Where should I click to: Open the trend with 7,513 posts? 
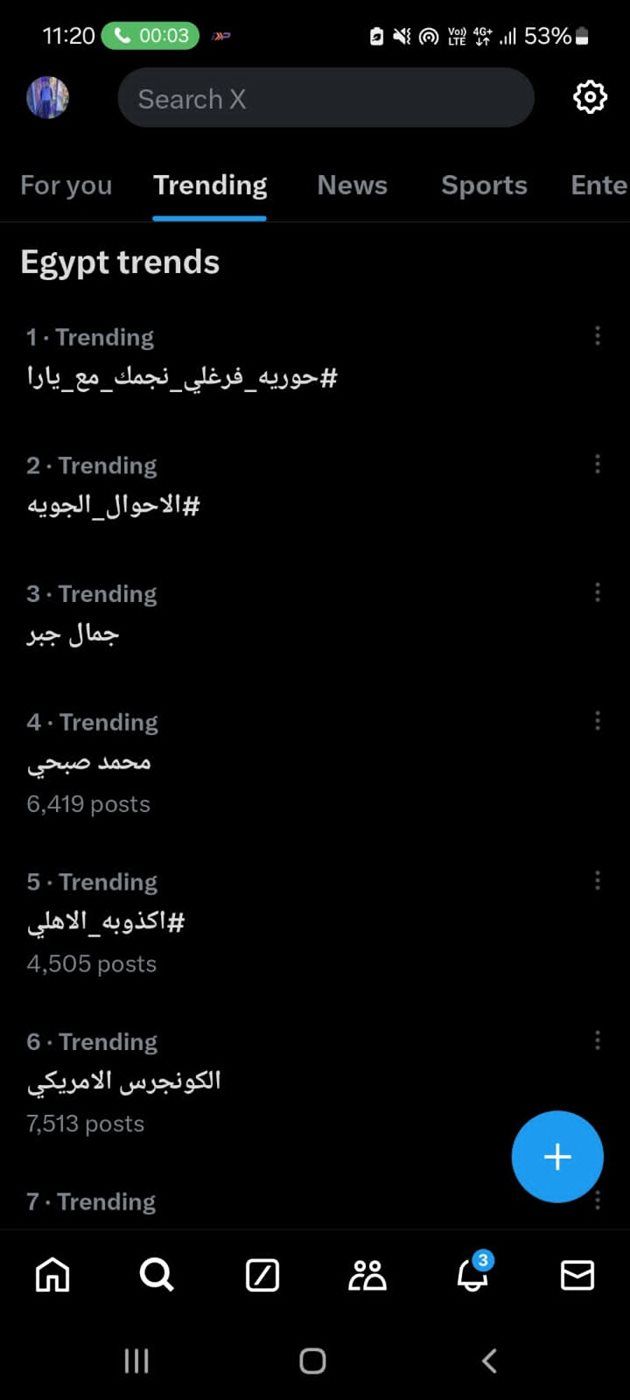coord(124,1081)
